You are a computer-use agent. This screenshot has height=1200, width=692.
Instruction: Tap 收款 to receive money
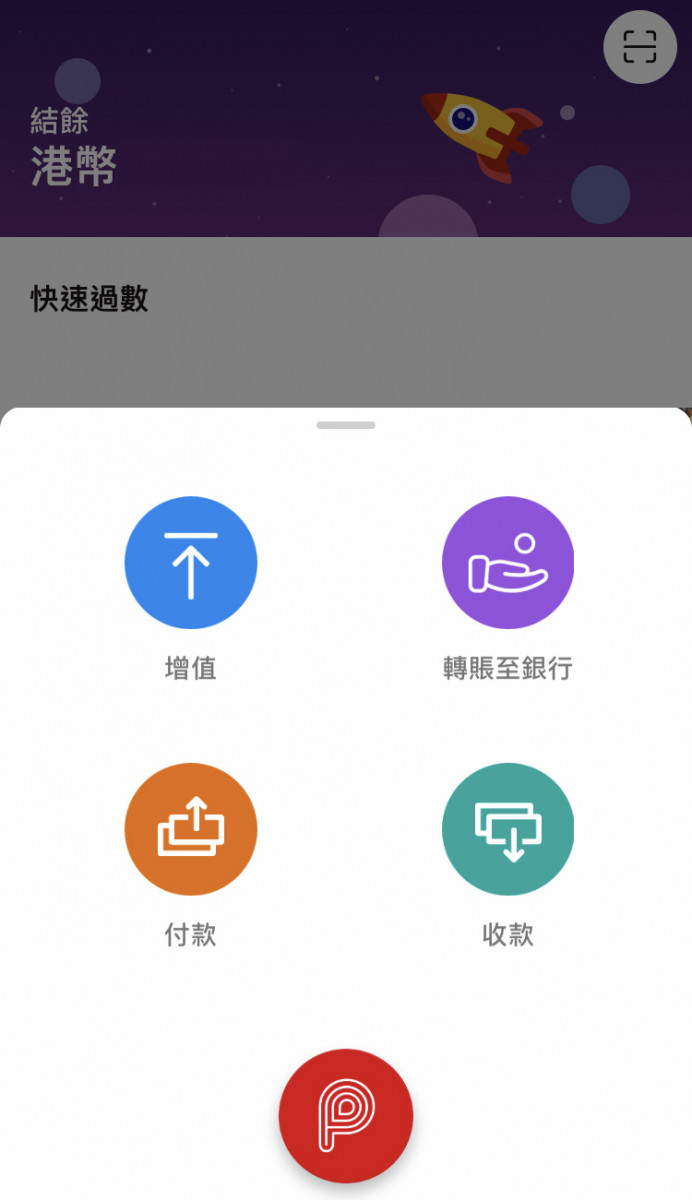508,829
